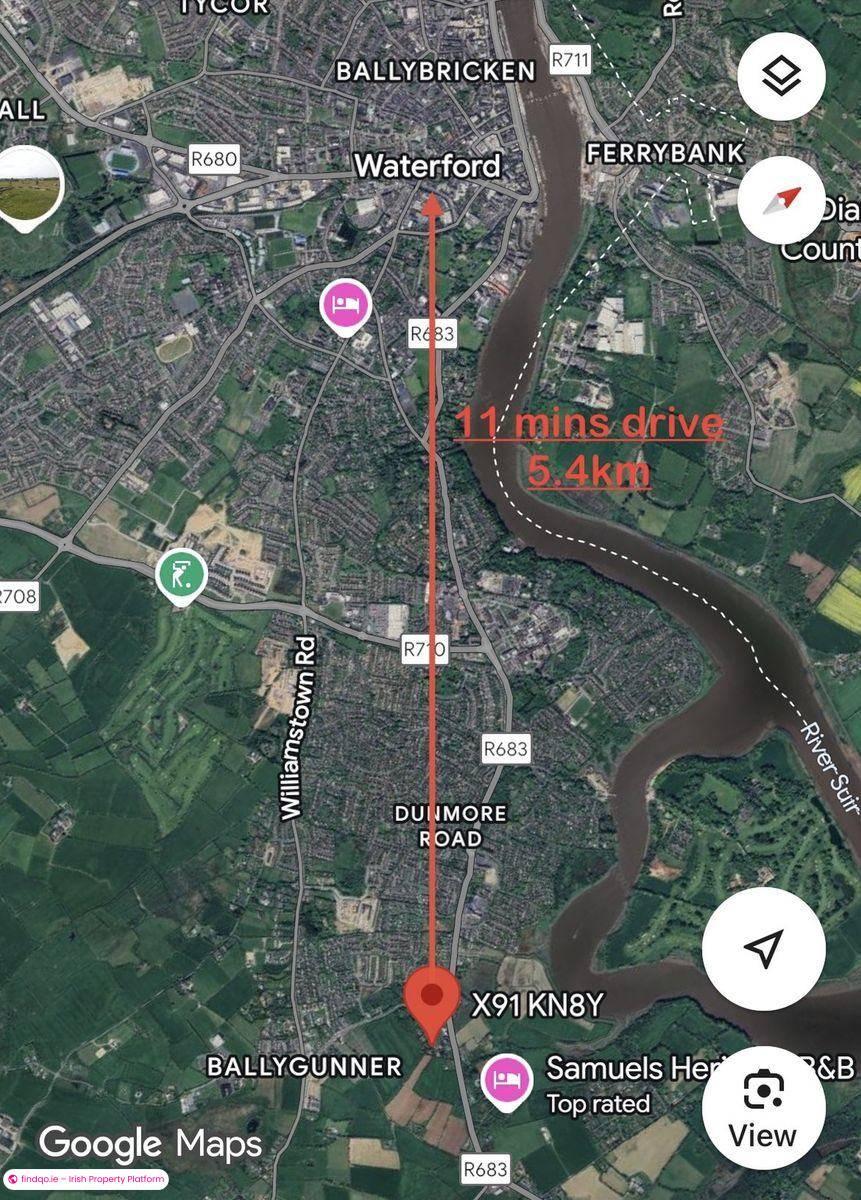Tap the navigation arrow to show current location

point(762,950)
